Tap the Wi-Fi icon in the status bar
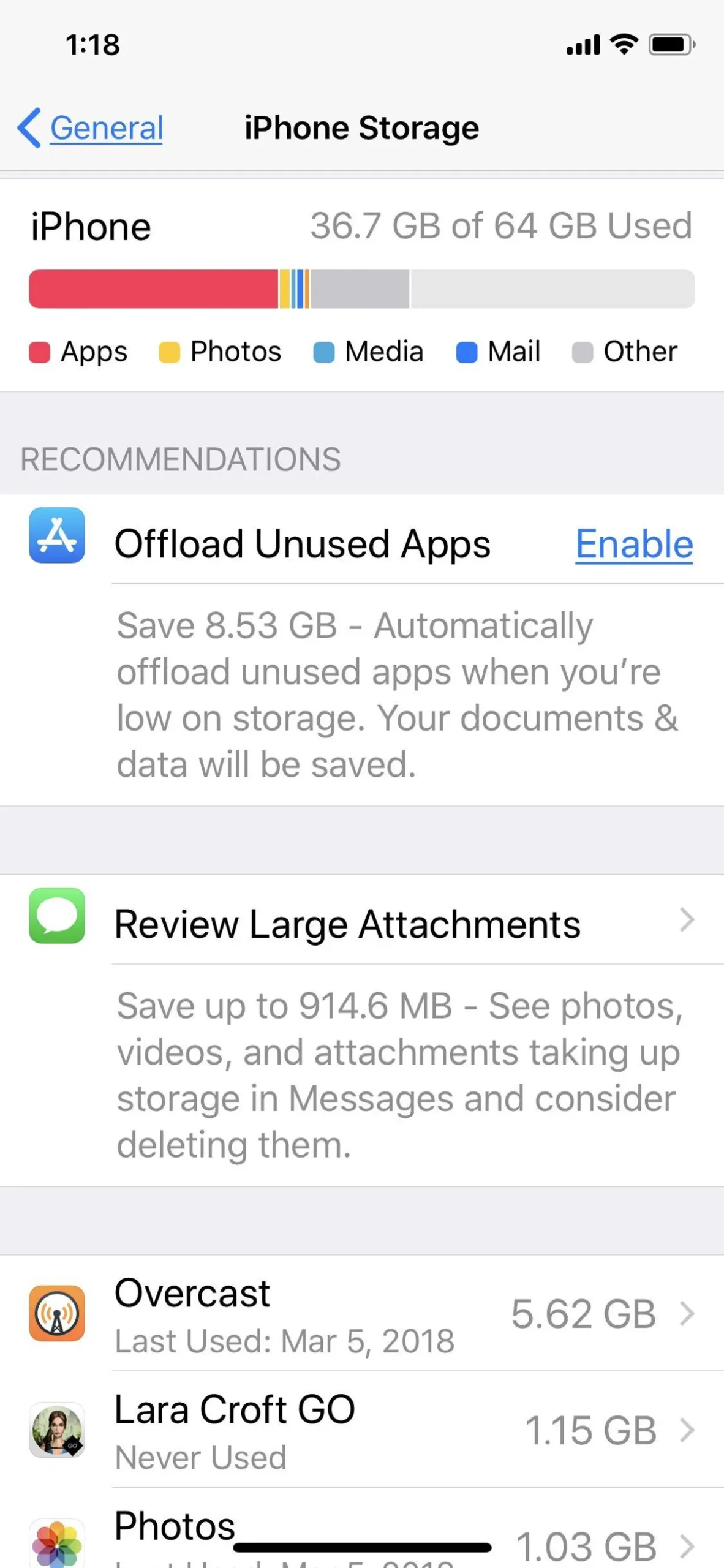 coord(623,43)
